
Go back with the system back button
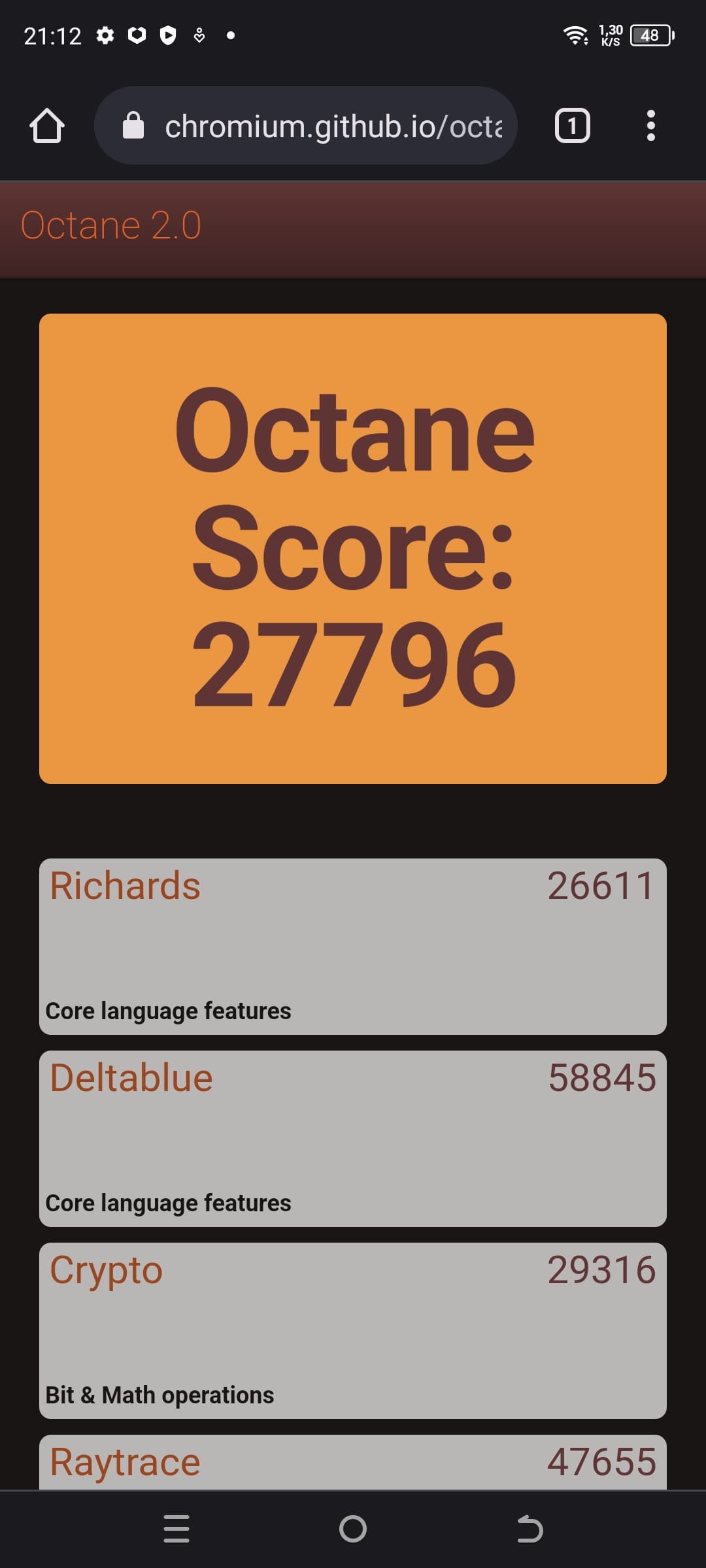coord(529,1529)
